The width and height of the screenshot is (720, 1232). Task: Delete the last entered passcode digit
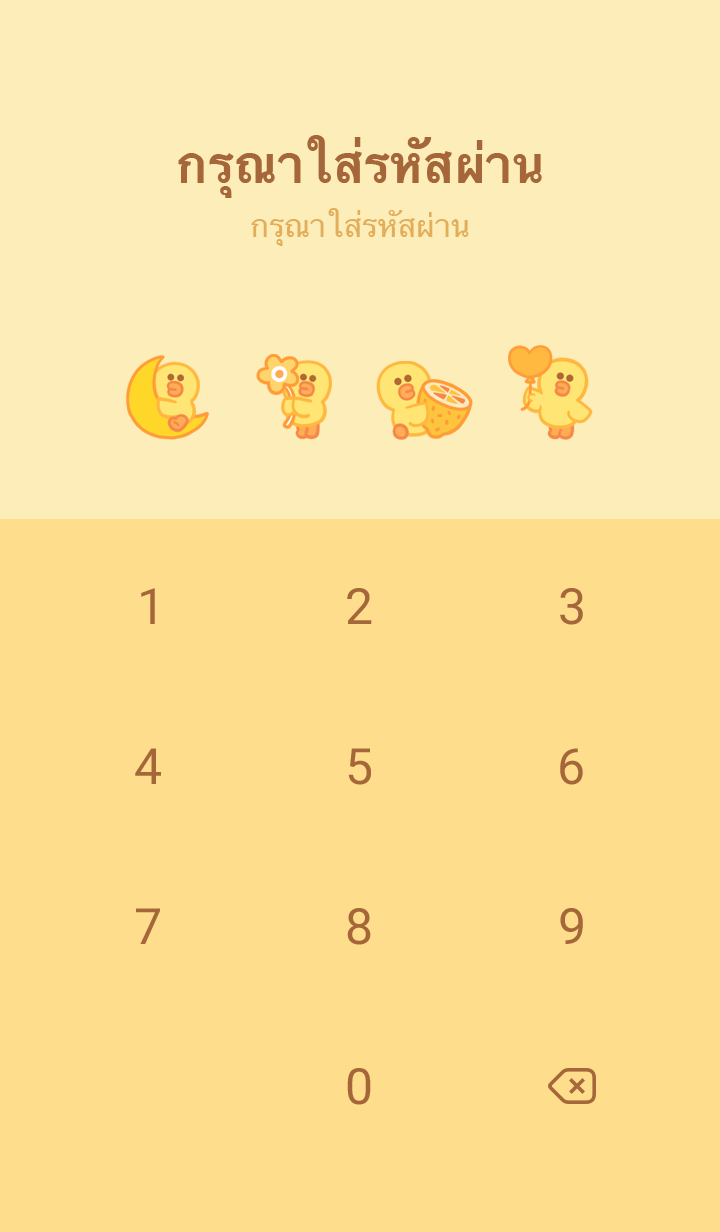pos(572,1086)
